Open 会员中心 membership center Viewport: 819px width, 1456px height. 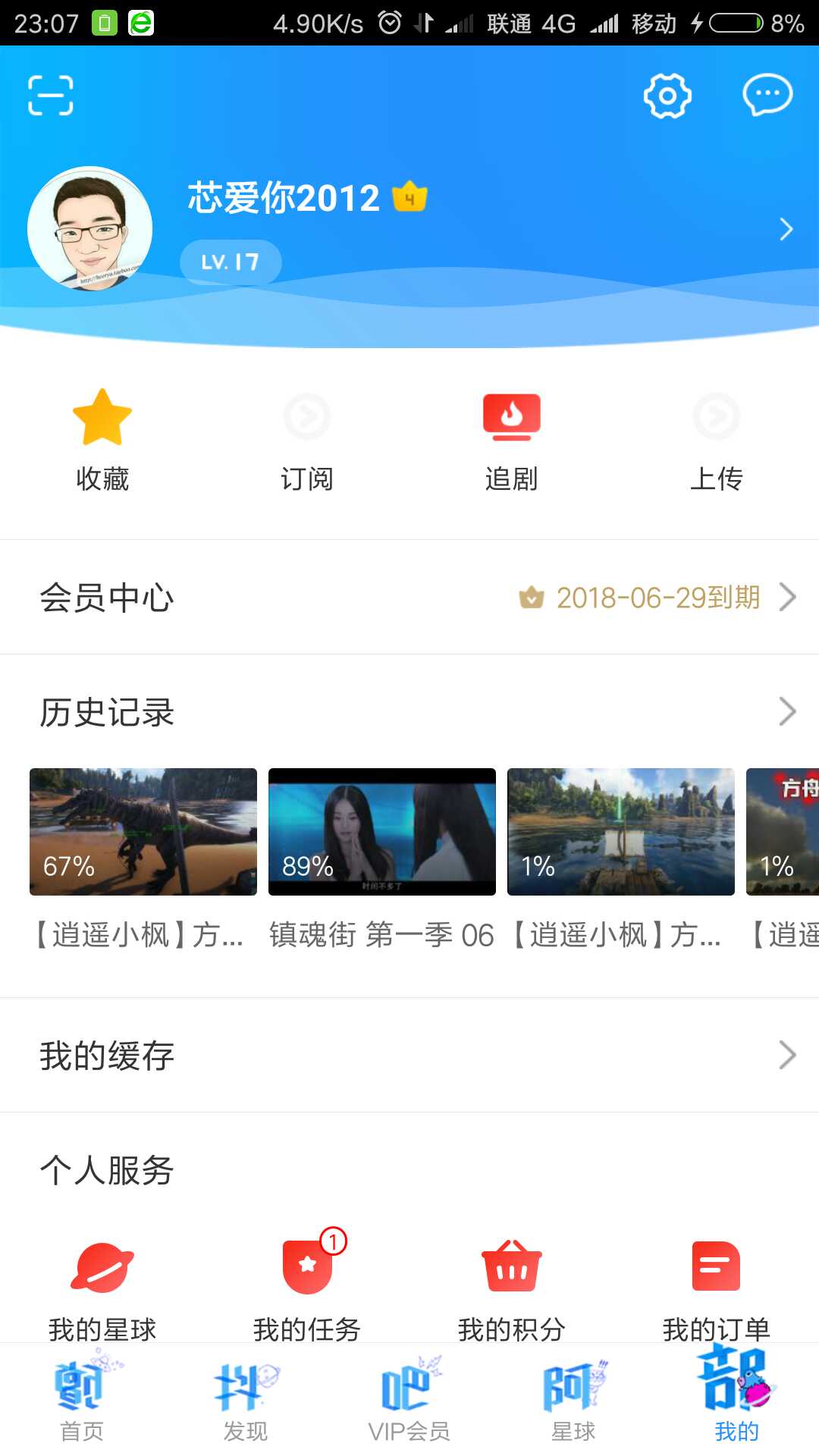tap(409, 597)
